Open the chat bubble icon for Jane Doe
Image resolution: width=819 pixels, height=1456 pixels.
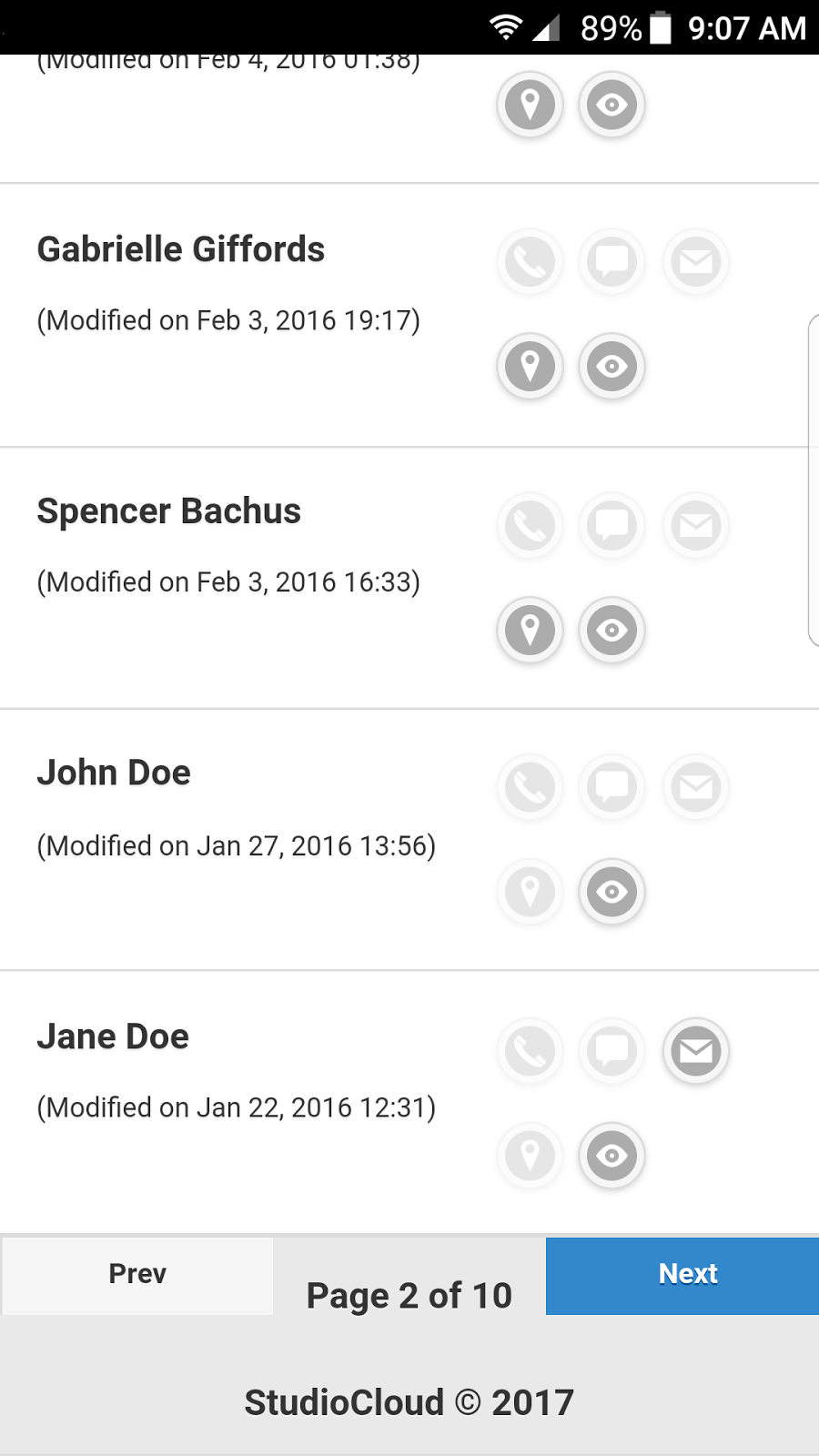(612, 1051)
